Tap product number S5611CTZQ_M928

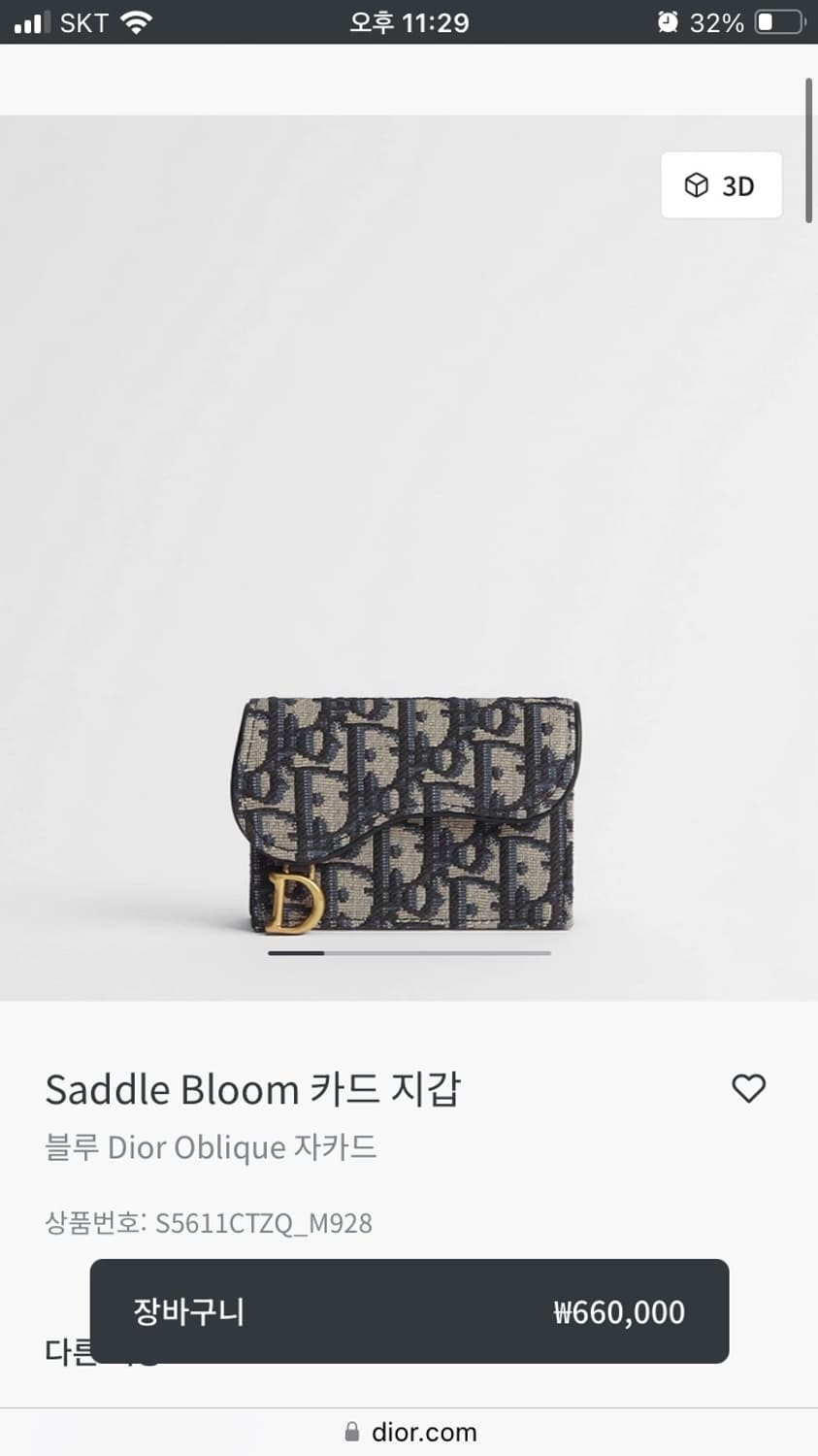[208, 1223]
